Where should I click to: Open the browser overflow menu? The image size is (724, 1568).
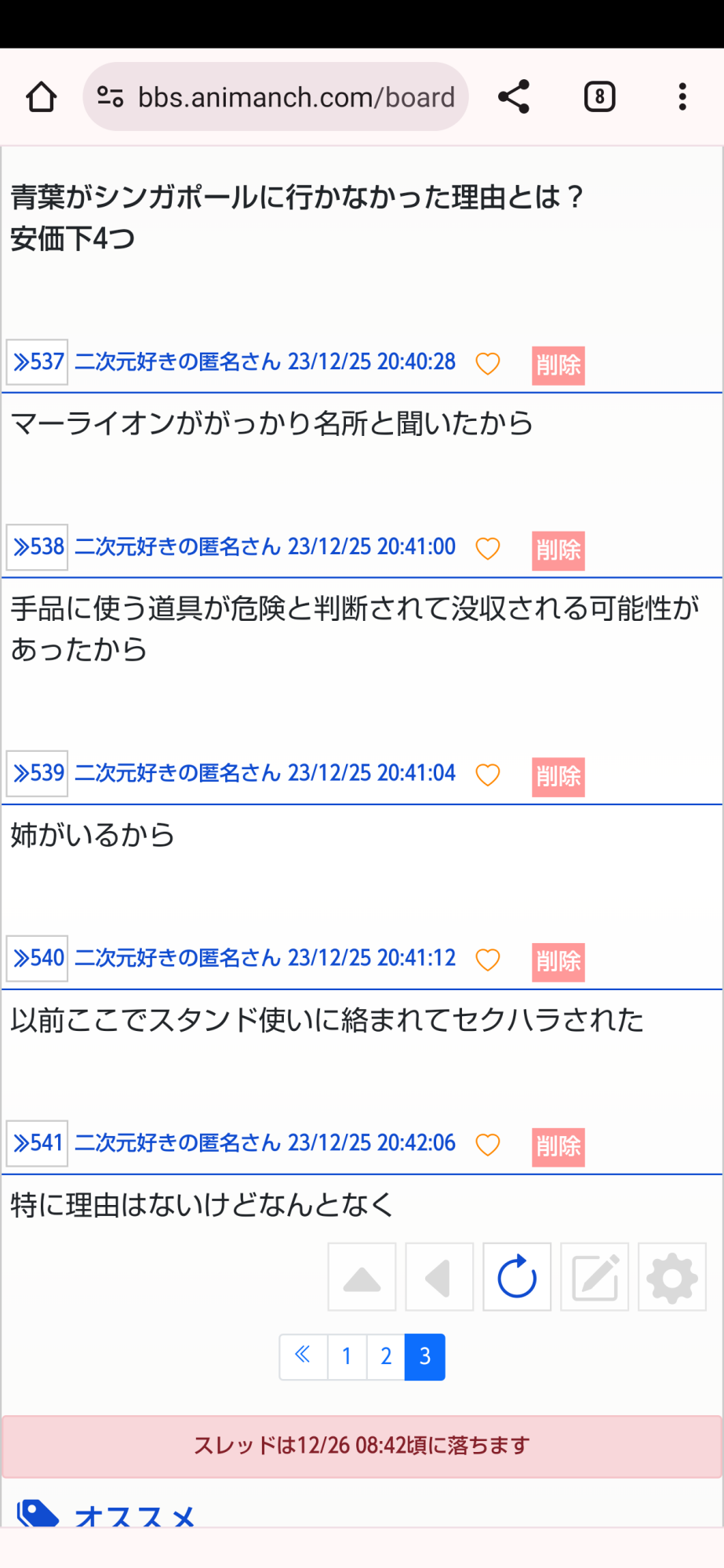[682, 97]
